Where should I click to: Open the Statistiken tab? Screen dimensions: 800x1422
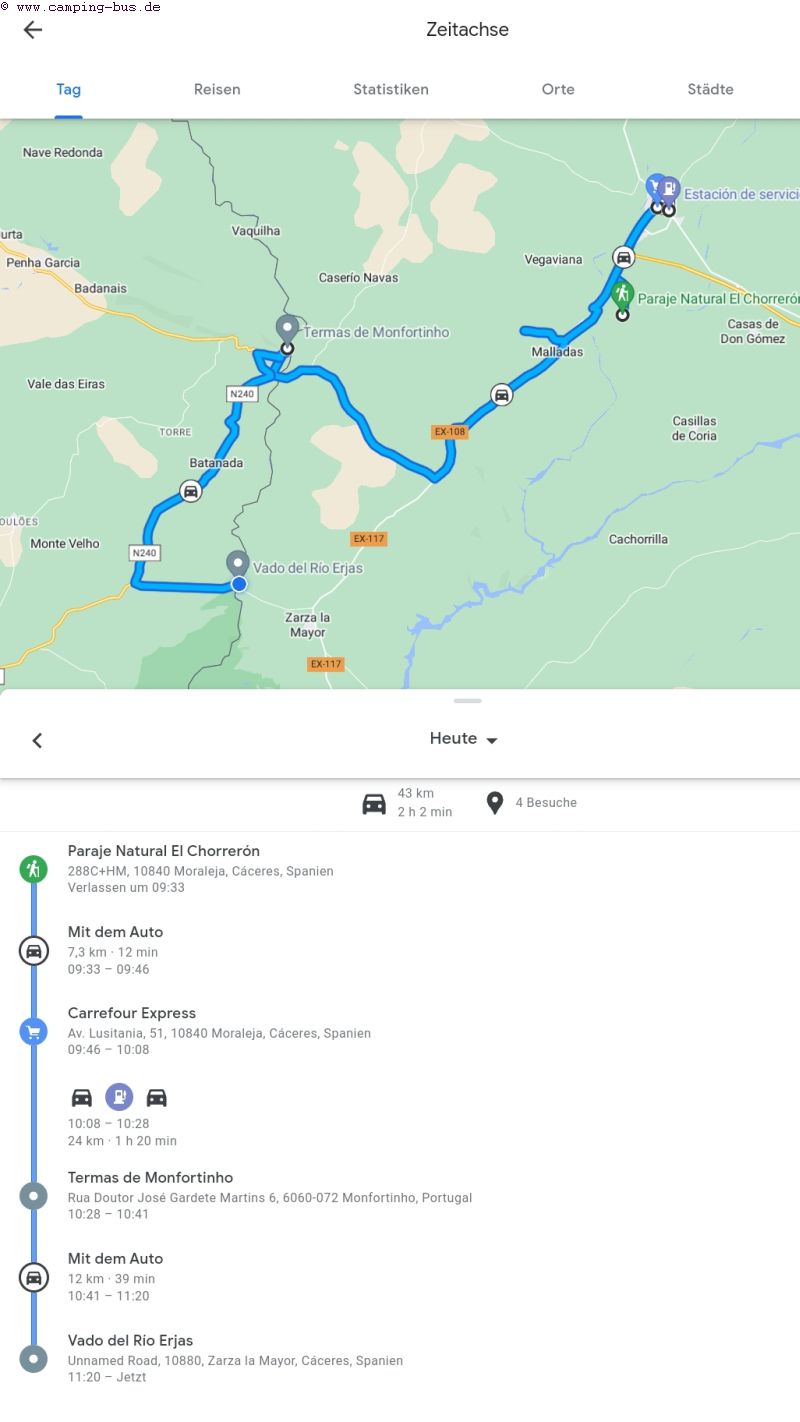[x=391, y=89]
